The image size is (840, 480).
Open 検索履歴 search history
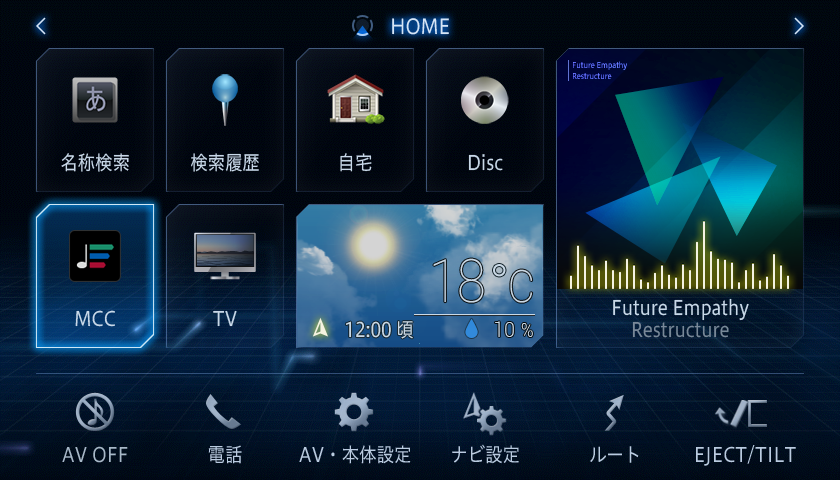(x=225, y=120)
